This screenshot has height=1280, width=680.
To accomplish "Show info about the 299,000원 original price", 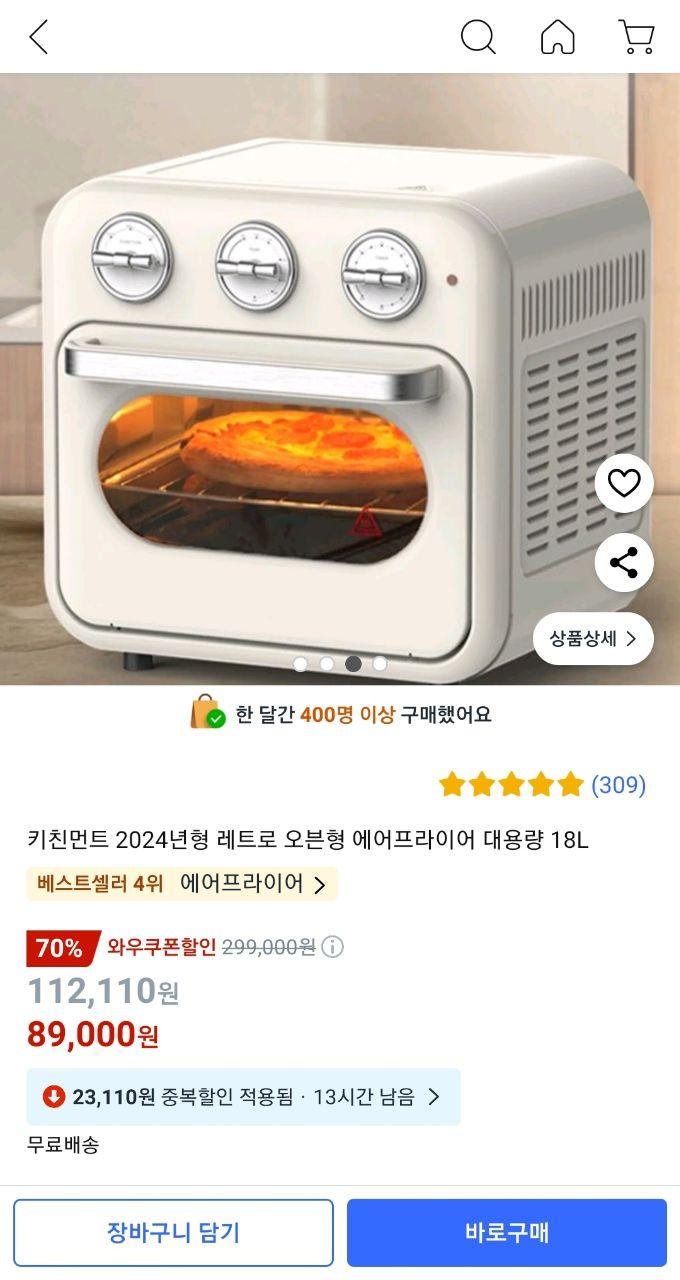I will (x=332, y=947).
